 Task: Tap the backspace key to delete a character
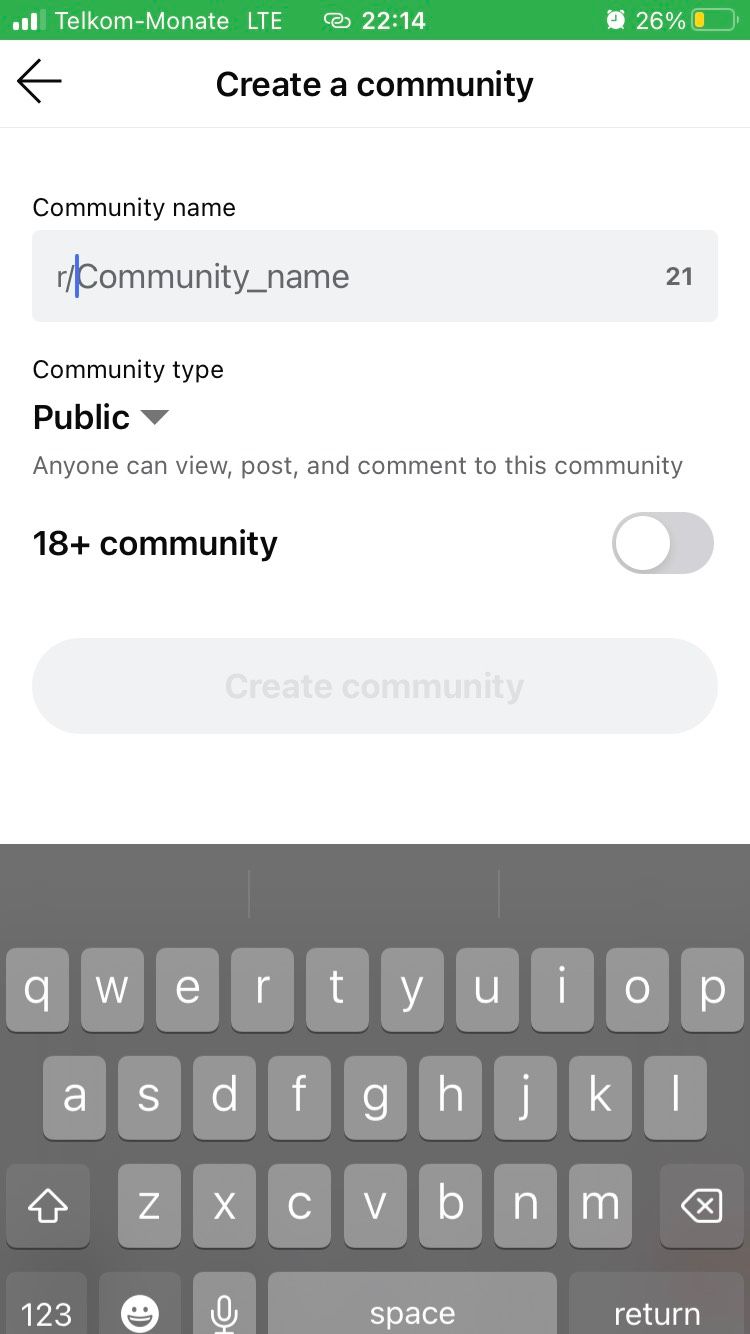(x=701, y=1206)
